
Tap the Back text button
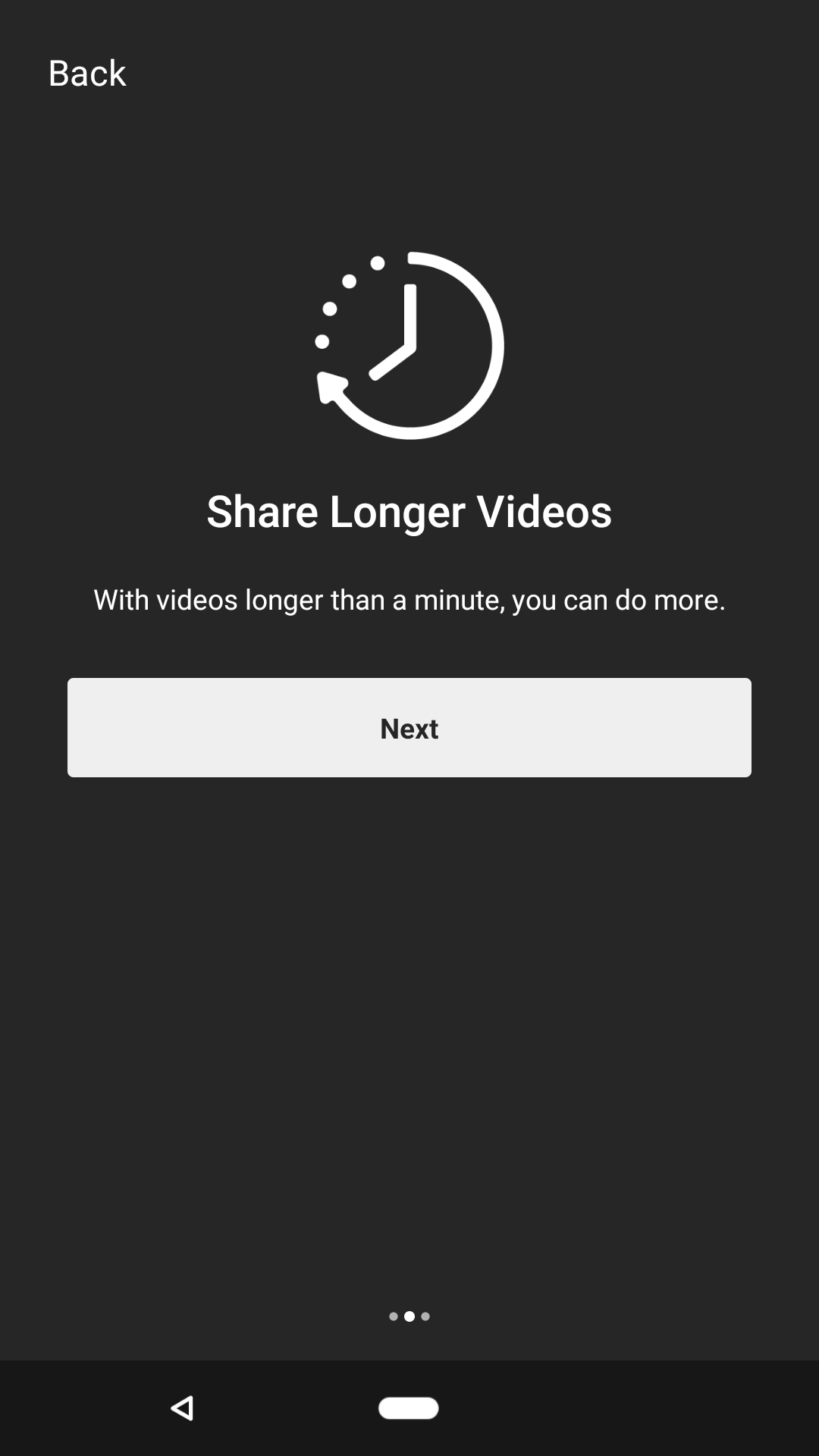pyautogui.click(x=87, y=74)
